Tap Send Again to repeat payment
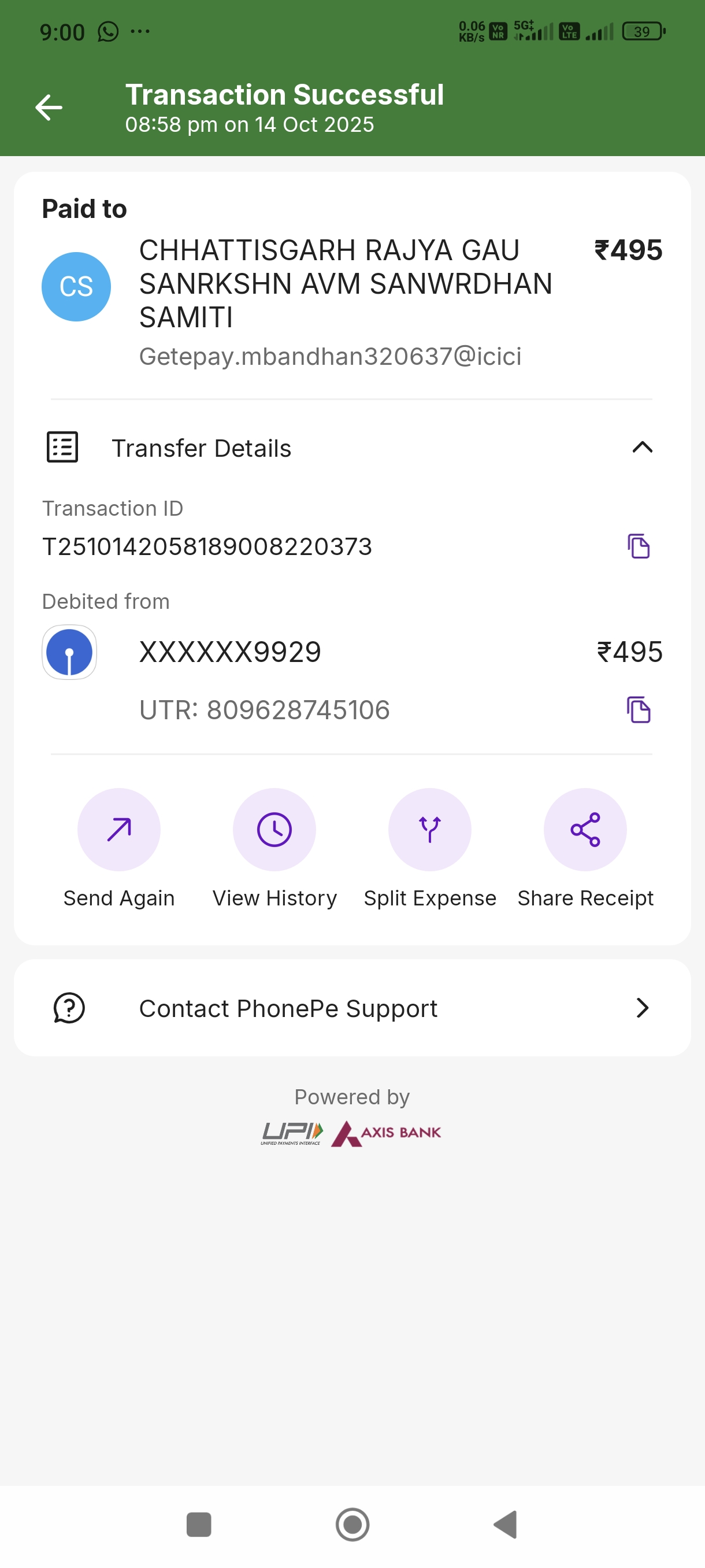 click(119, 830)
